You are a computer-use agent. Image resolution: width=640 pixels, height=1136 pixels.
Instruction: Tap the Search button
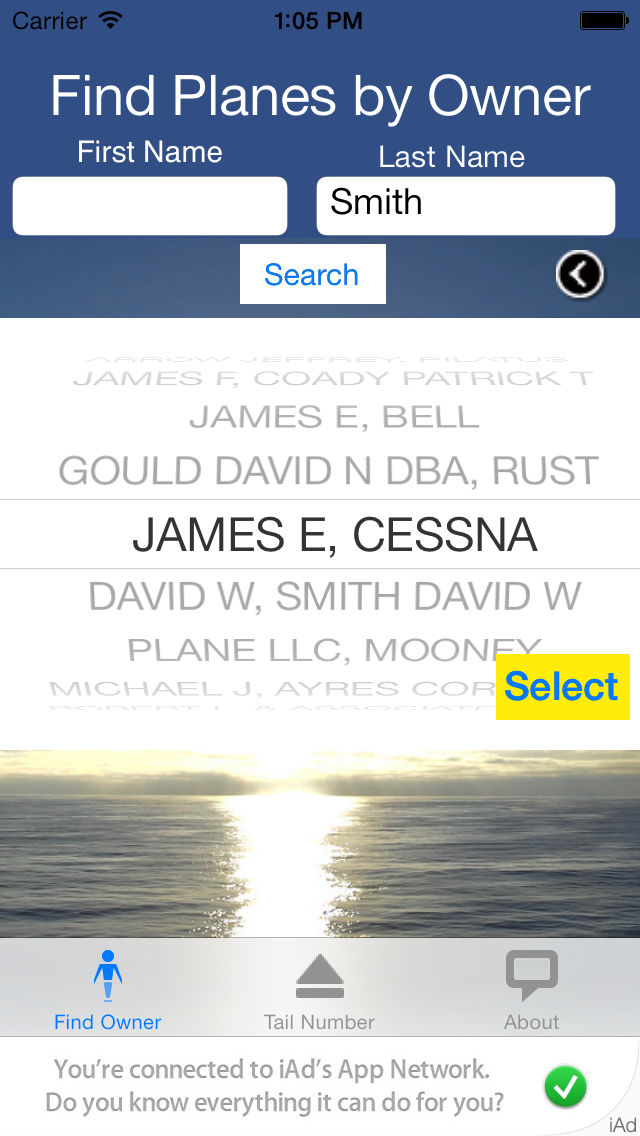[x=312, y=274]
